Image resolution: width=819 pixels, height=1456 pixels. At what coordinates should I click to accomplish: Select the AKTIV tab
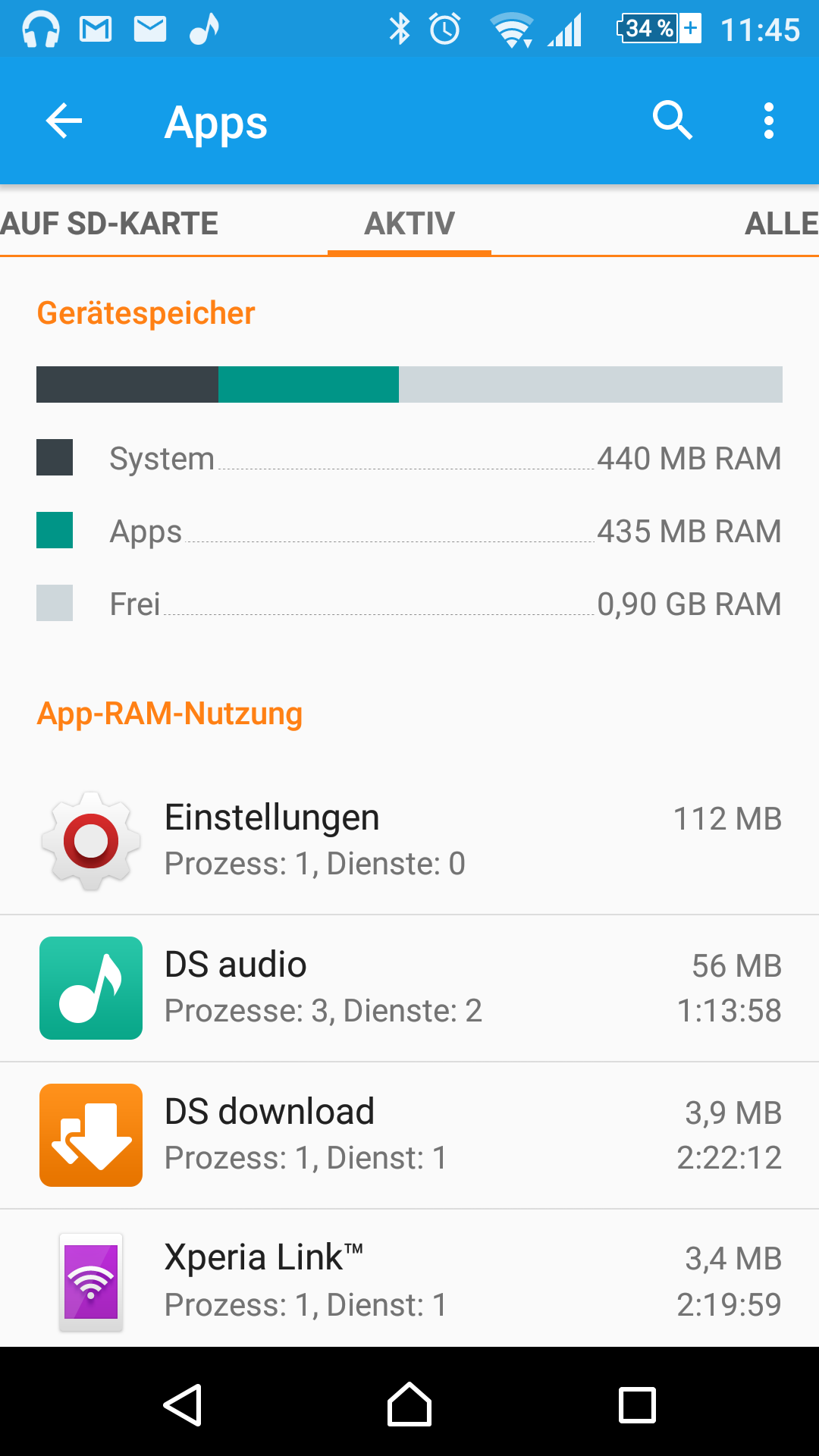pyautogui.click(x=409, y=224)
